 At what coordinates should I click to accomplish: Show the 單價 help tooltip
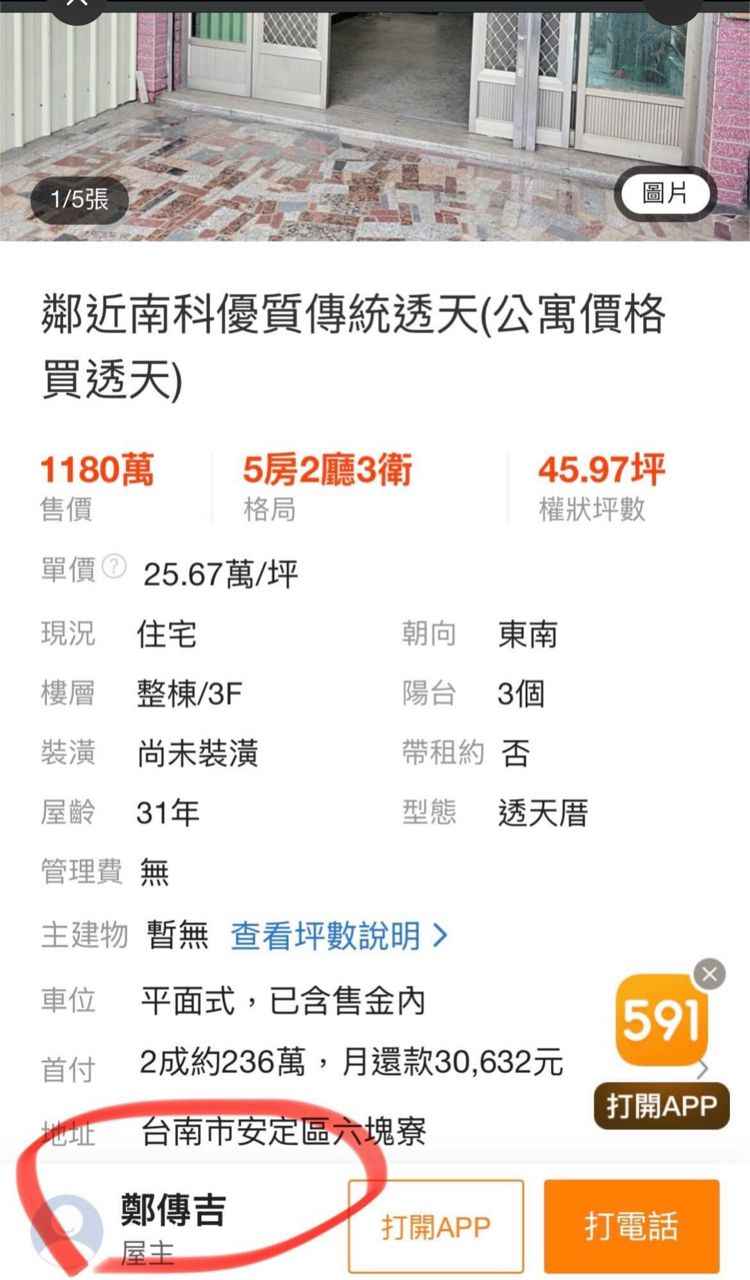pyautogui.click(x=115, y=568)
